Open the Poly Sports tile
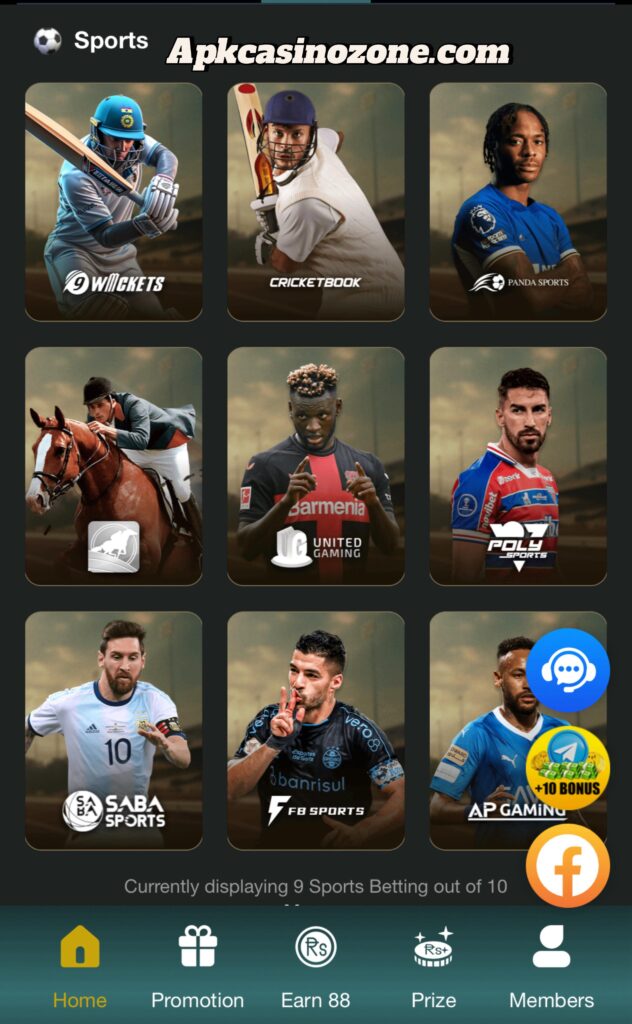The height and width of the screenshot is (1024, 632). point(517,466)
